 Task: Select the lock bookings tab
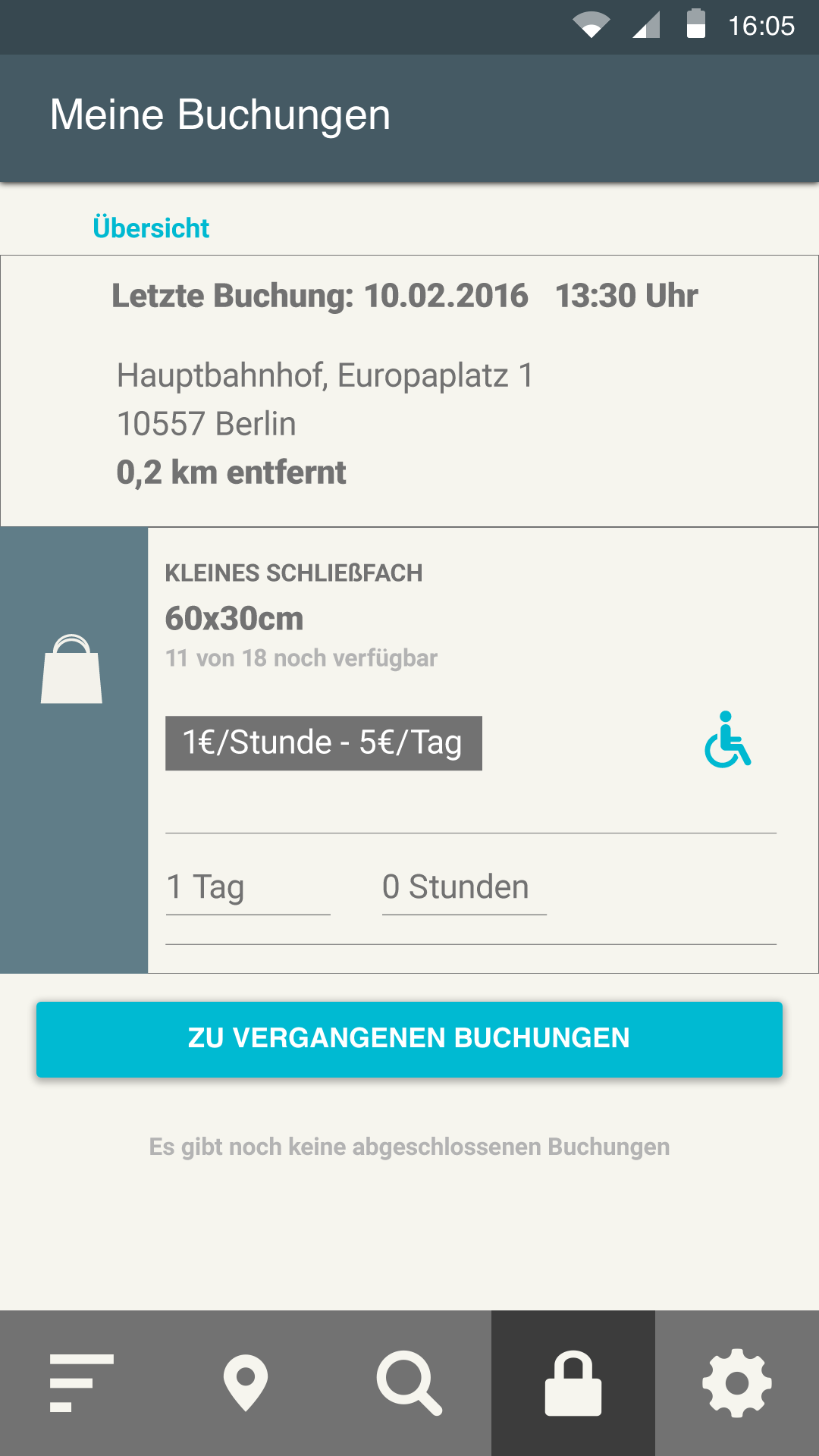tap(573, 1383)
